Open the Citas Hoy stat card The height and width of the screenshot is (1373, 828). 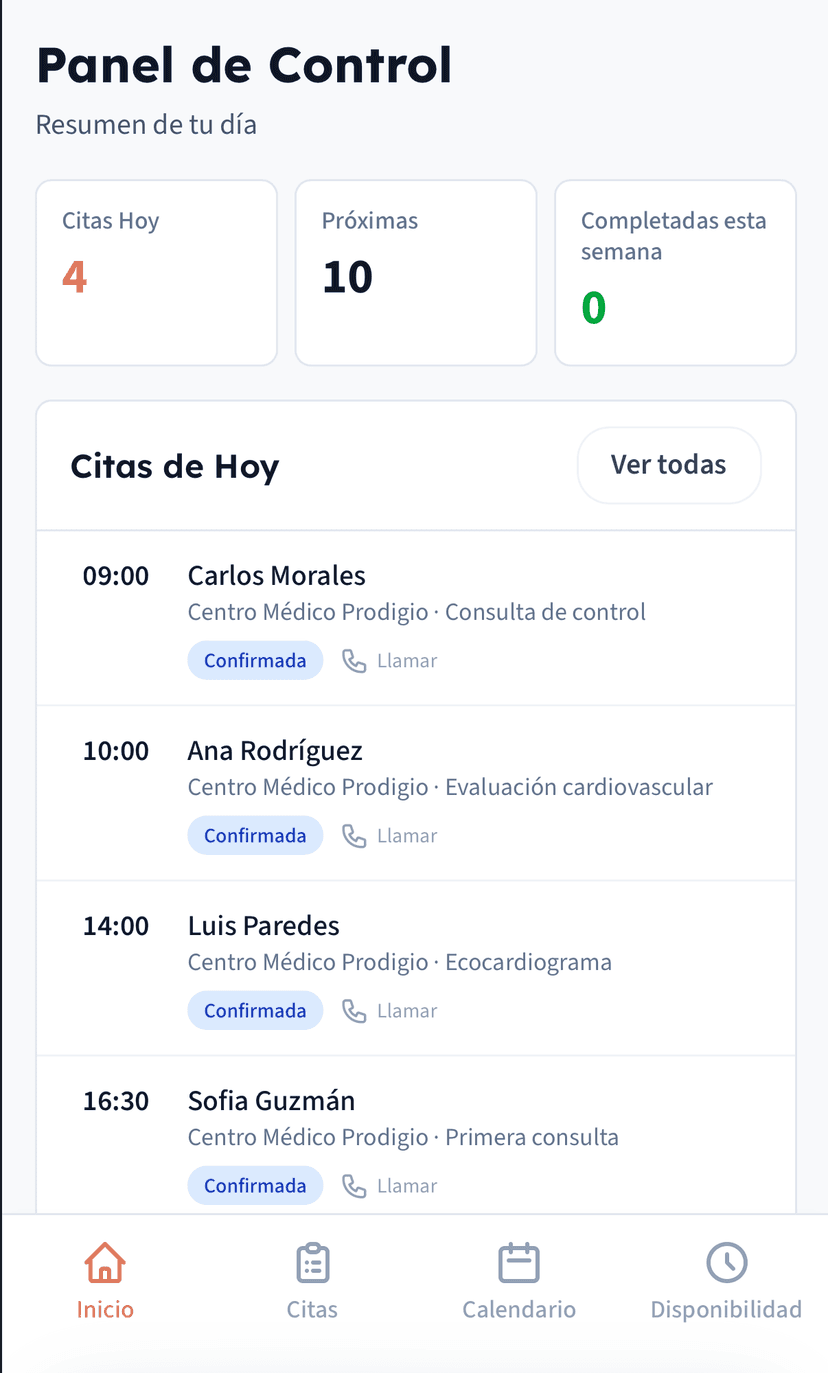[156, 272]
